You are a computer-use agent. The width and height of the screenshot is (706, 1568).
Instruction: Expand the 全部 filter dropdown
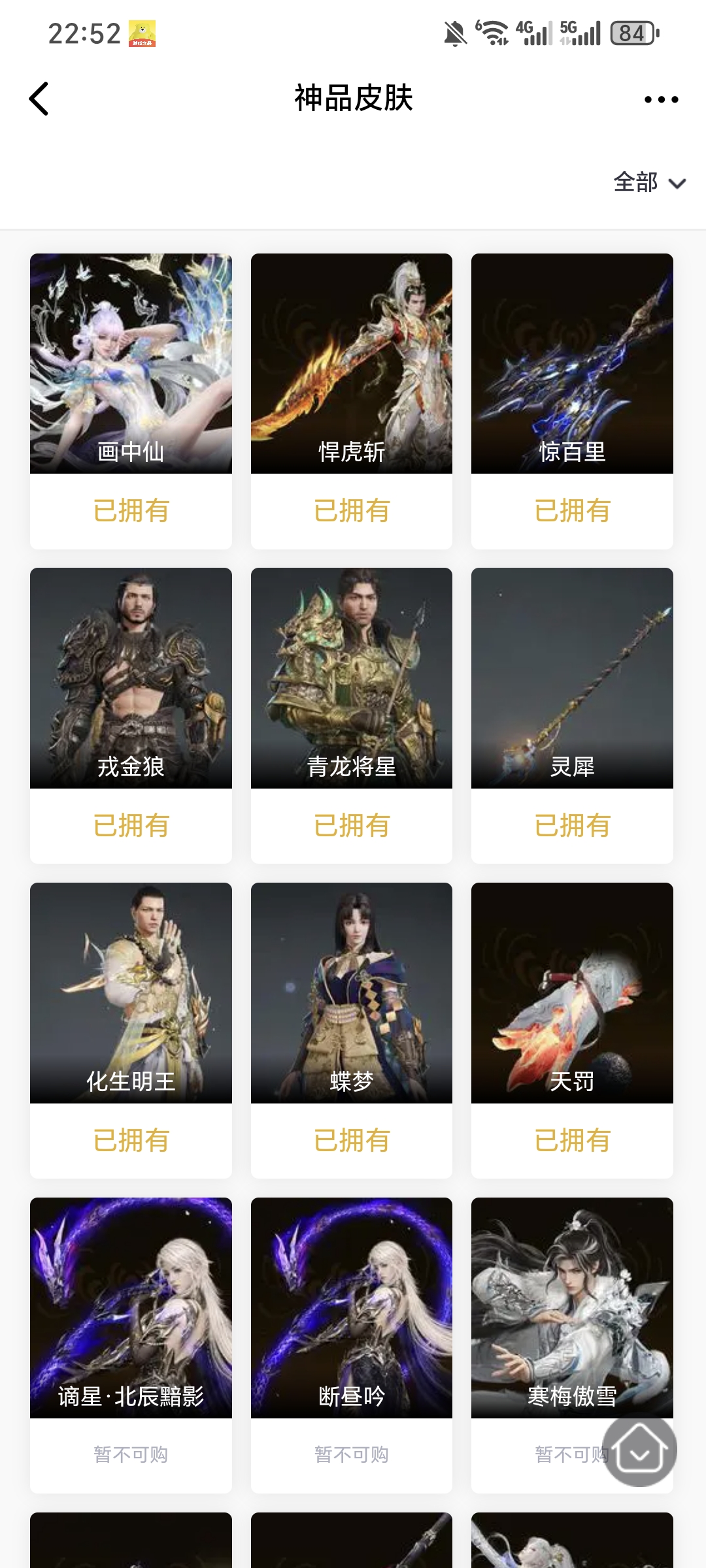click(x=648, y=182)
